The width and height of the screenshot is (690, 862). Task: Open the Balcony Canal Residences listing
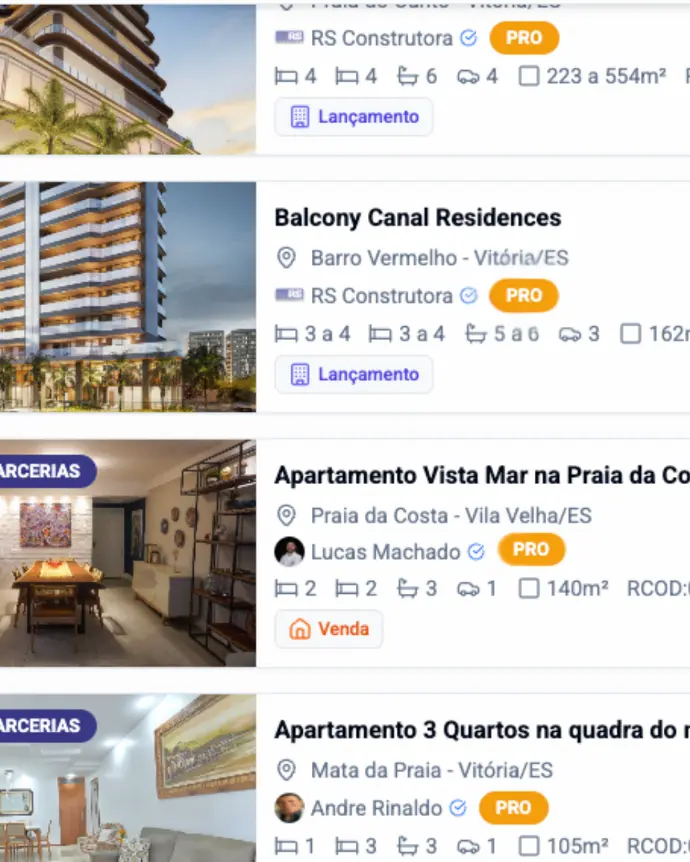418,218
